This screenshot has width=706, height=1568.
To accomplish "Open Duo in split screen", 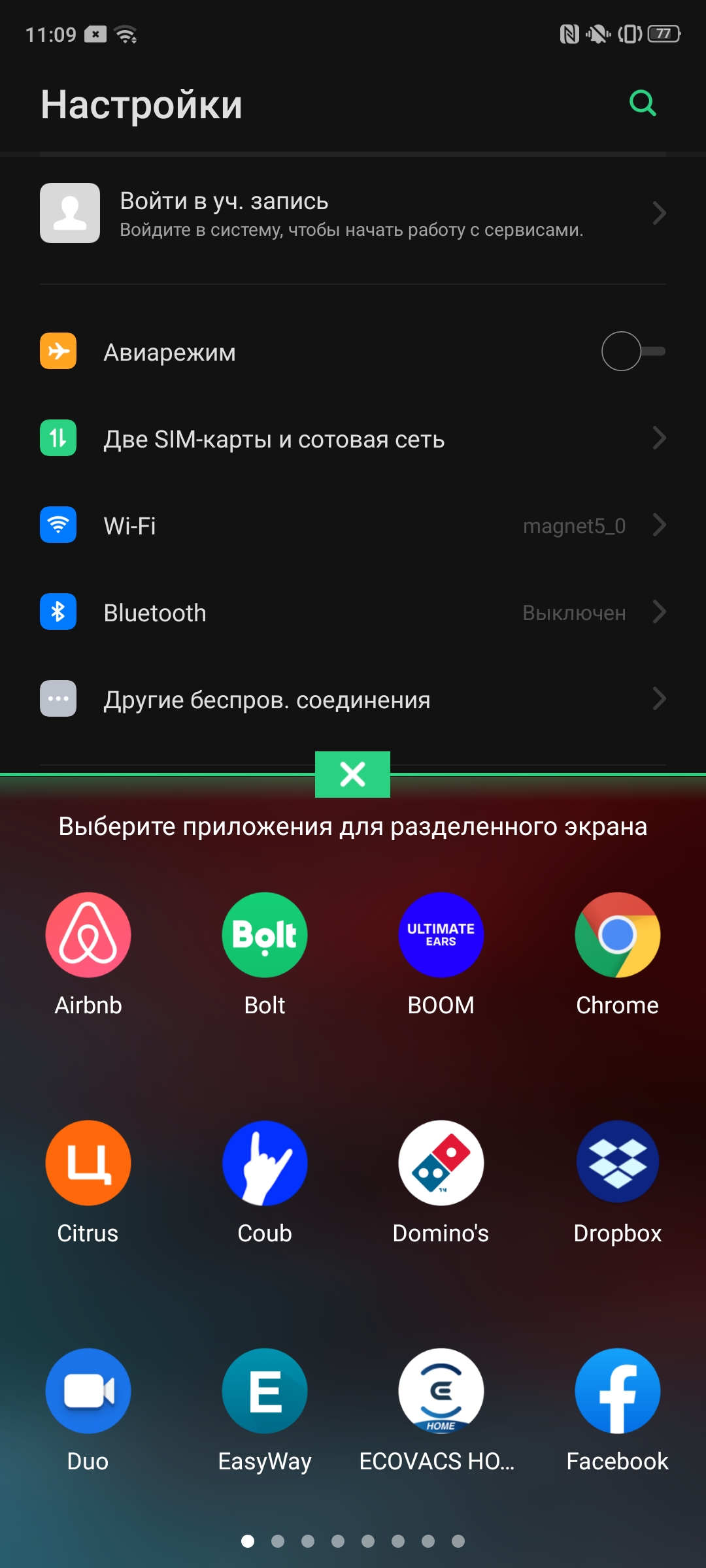I will pyautogui.click(x=88, y=1391).
